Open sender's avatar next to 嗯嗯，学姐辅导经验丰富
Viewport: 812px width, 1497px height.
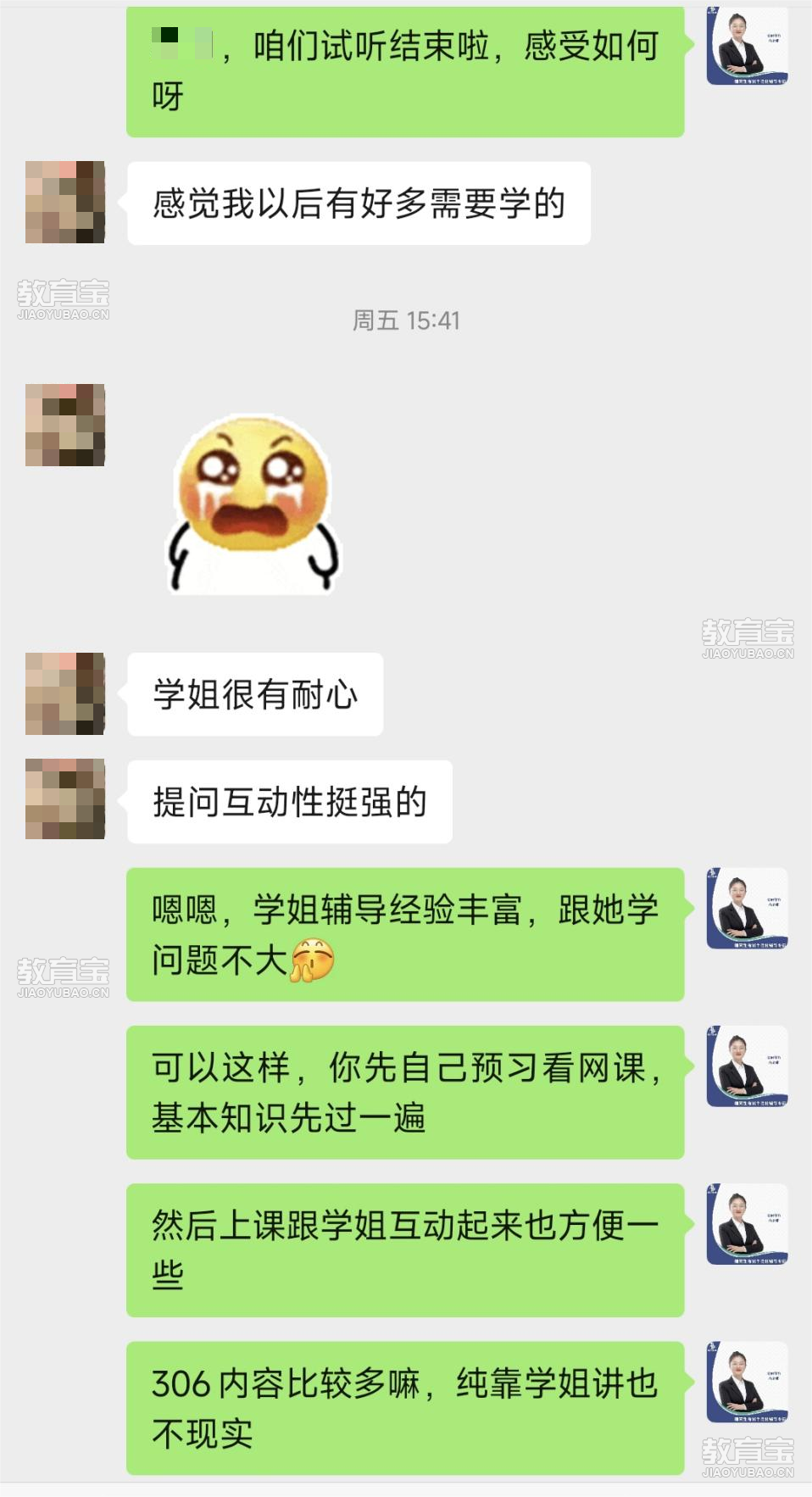[747, 909]
